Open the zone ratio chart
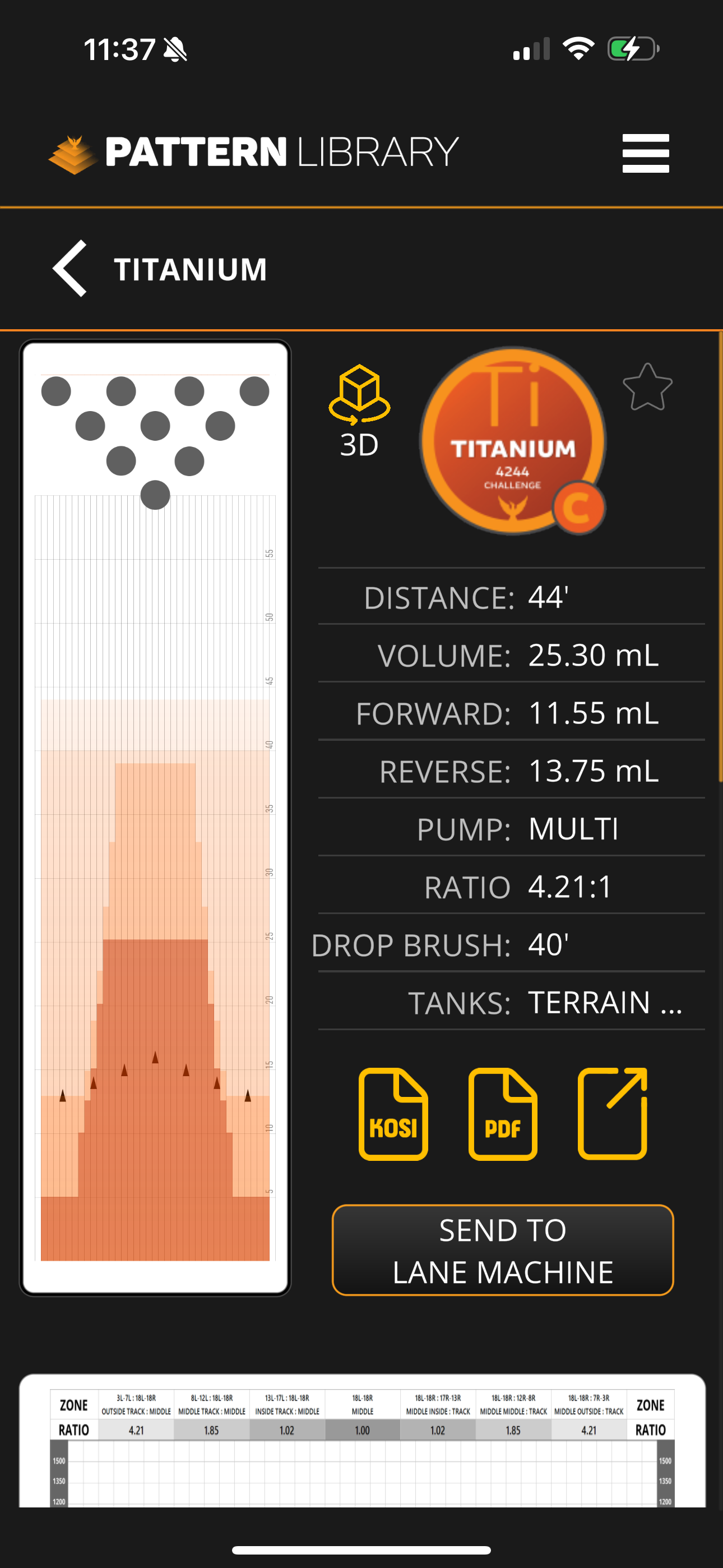The image size is (723, 1568). [x=362, y=1442]
